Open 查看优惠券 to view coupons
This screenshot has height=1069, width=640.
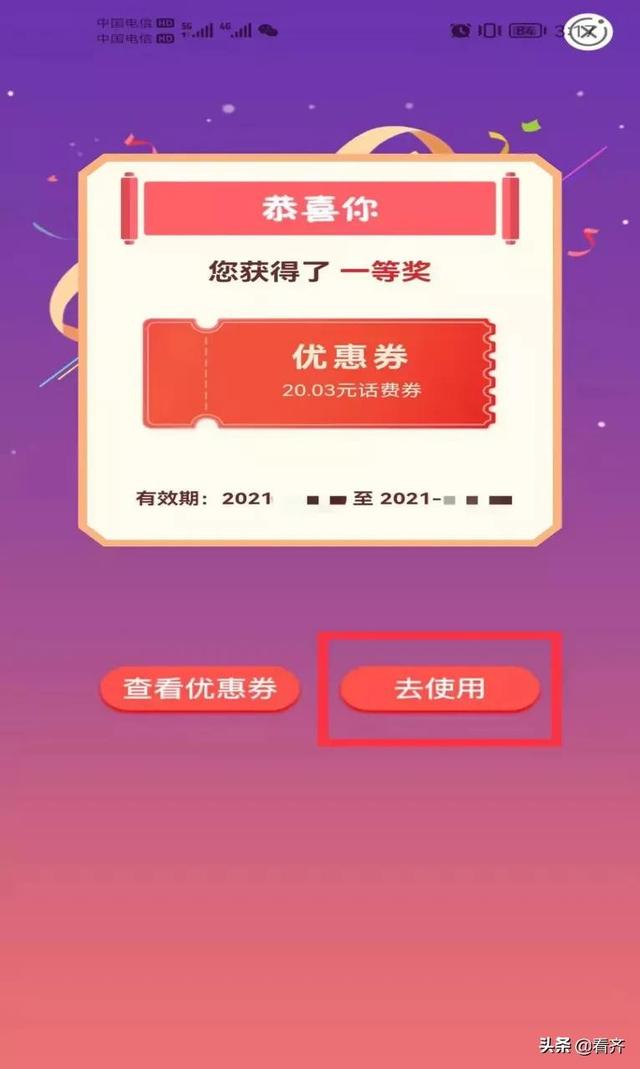200,689
